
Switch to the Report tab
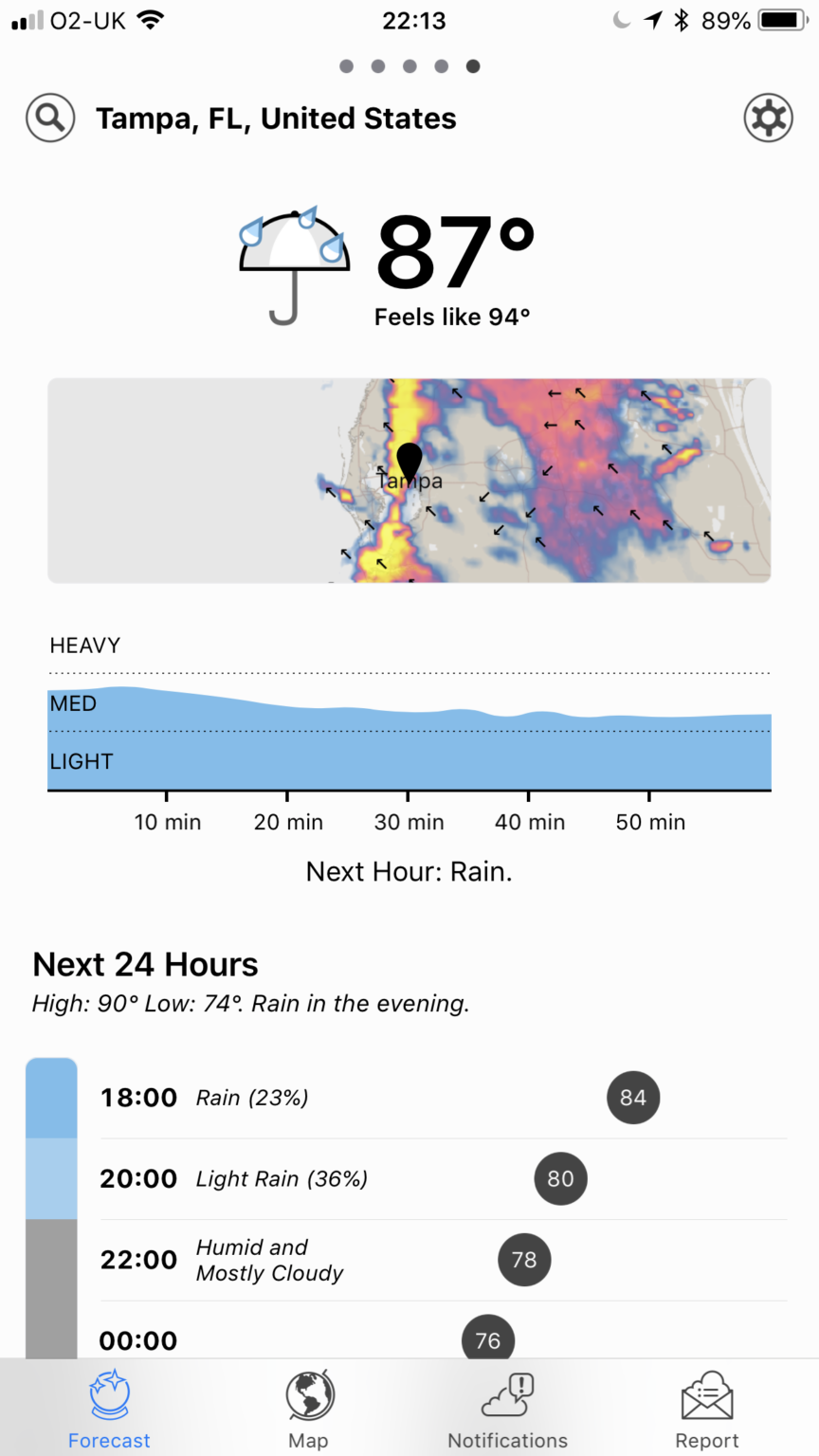point(706,1409)
